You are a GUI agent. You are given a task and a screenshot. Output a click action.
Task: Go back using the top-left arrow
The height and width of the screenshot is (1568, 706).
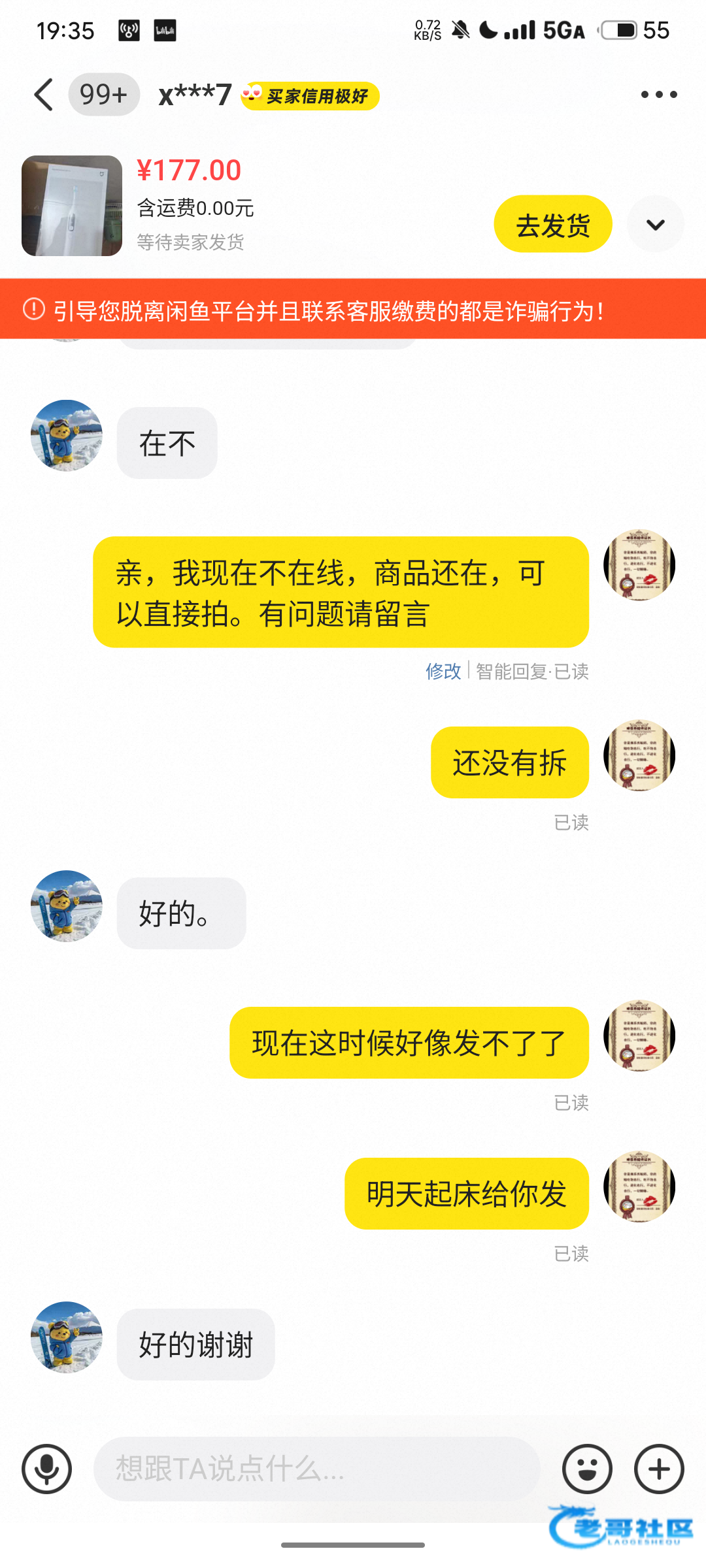click(x=44, y=95)
